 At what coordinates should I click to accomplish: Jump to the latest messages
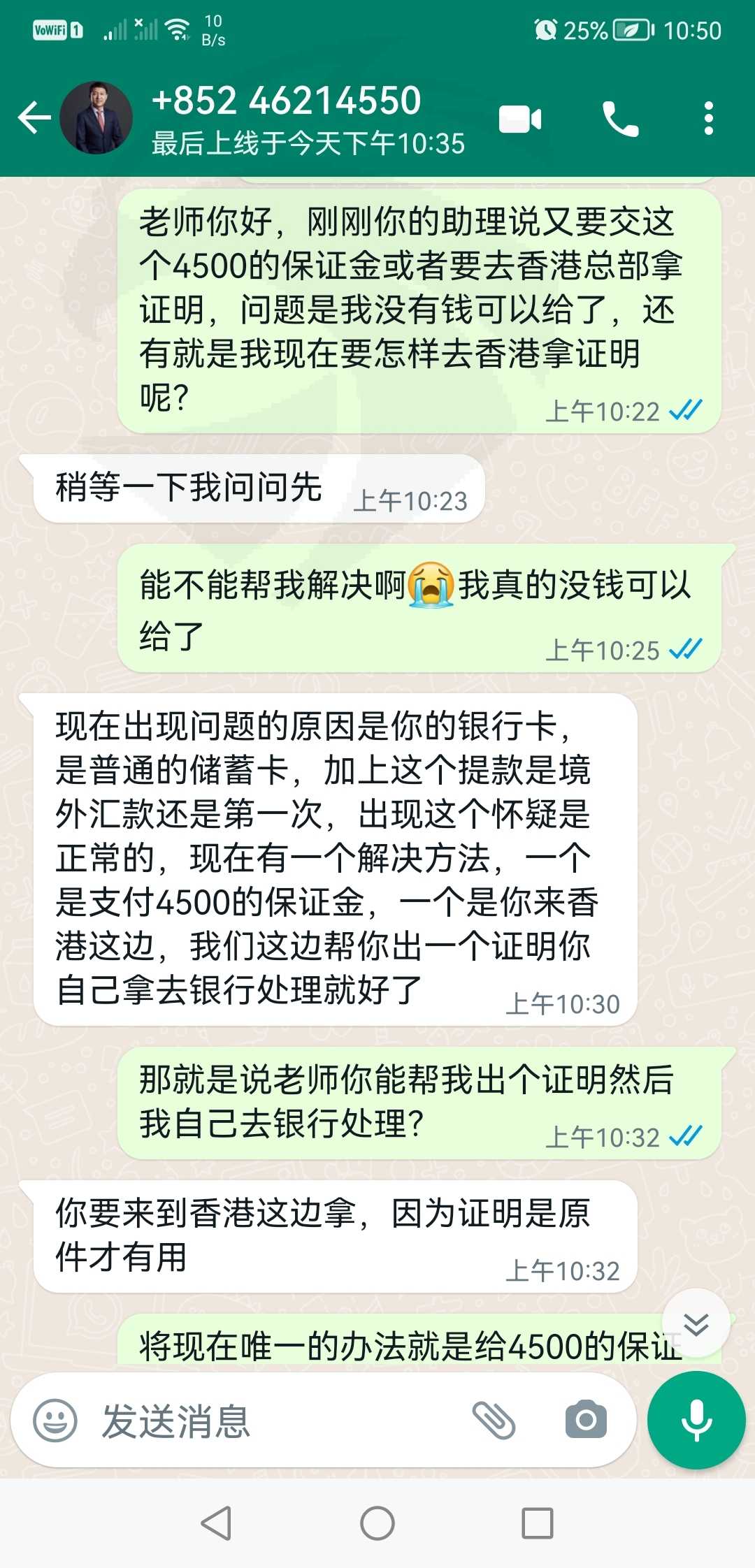[696, 1324]
